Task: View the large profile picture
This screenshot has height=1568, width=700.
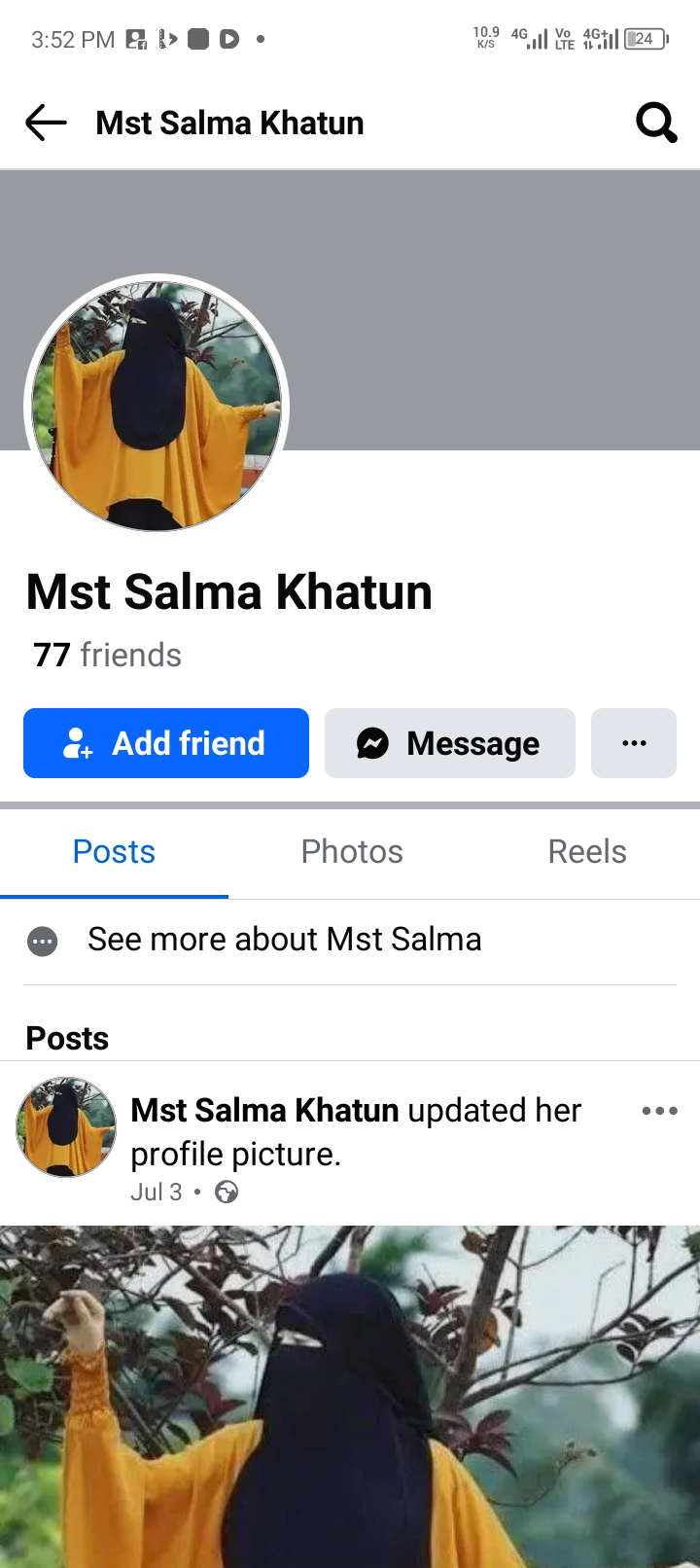Action: click(157, 406)
